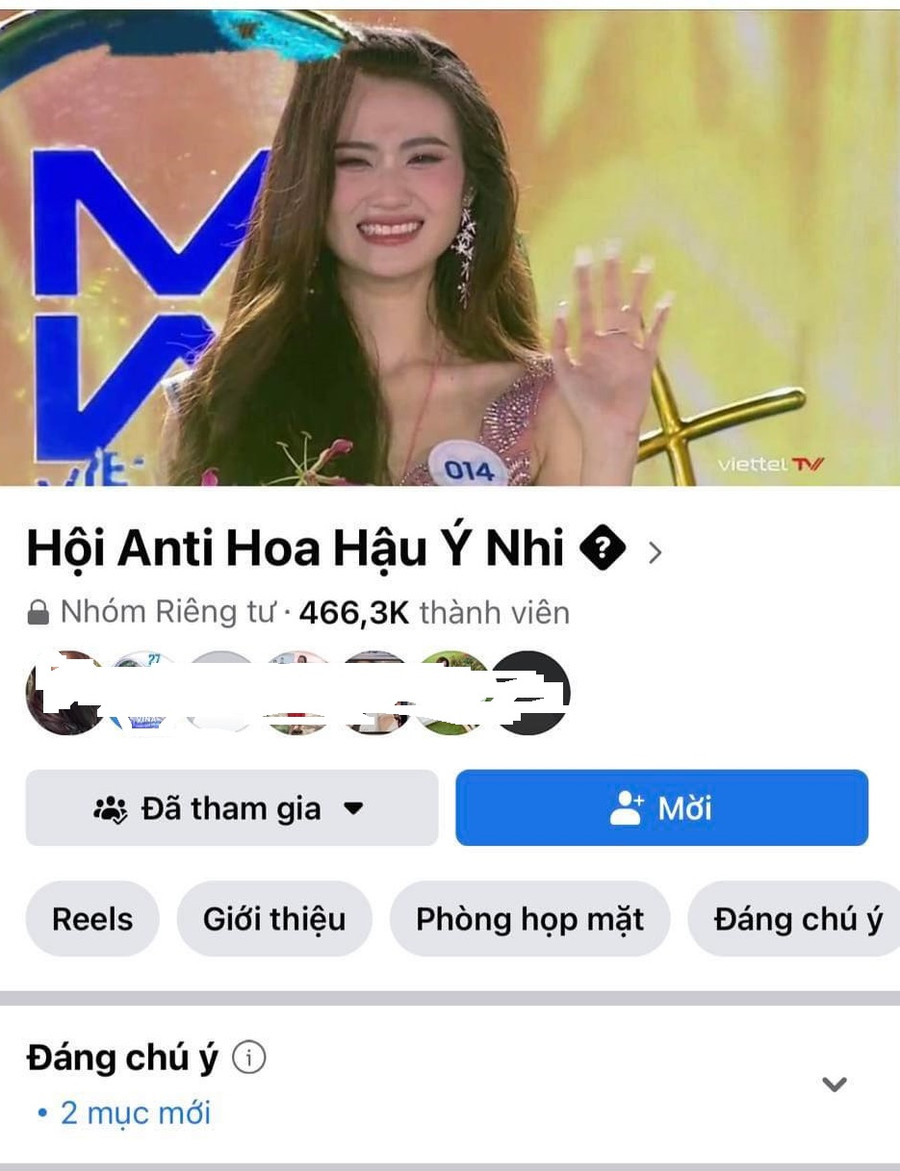This screenshot has height=1171, width=900.
Task: Invite friends with the Mời button
Action: pos(661,808)
